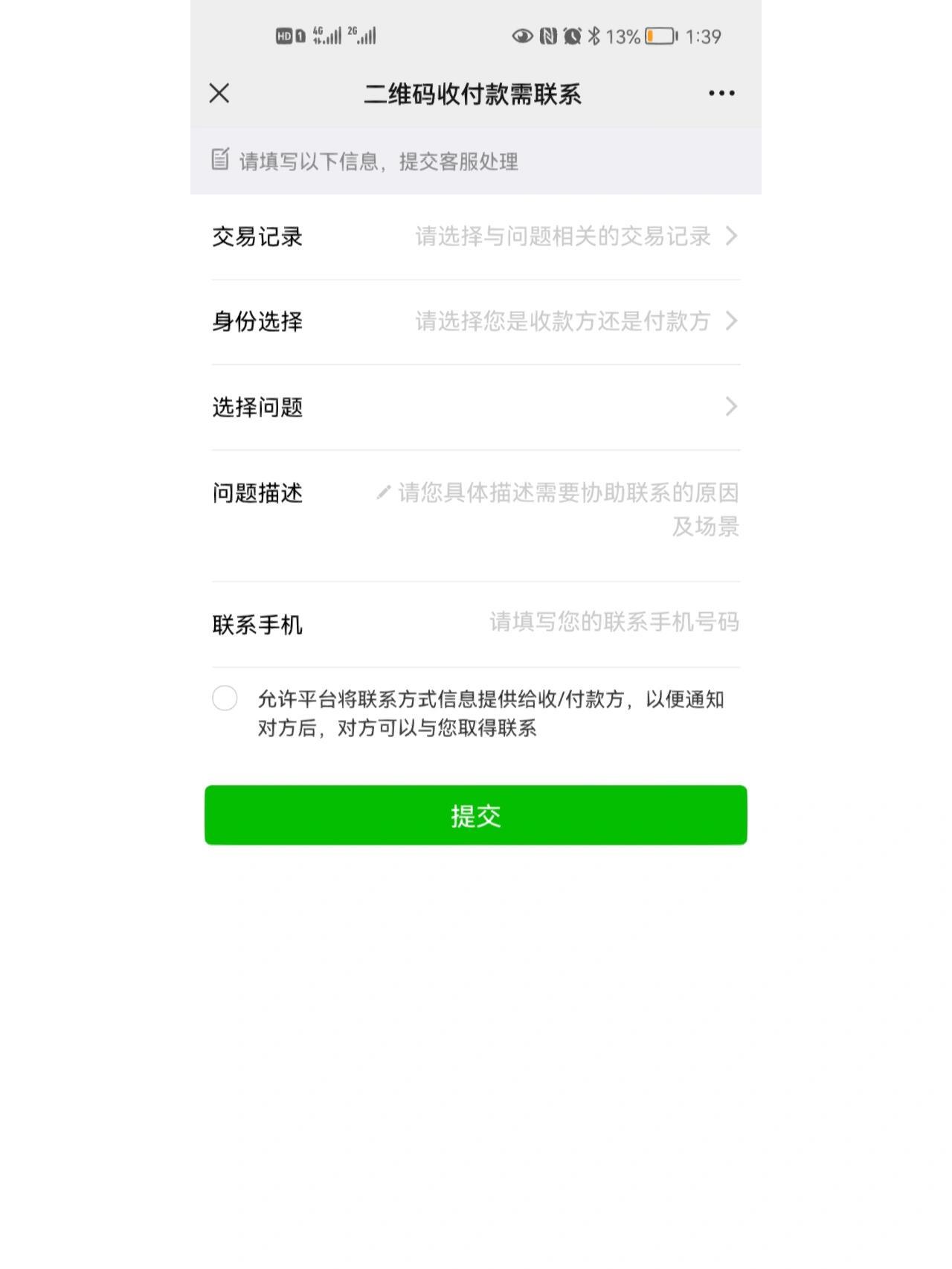Tap the HD voice status icon
Screen dimensions: 952x1269
point(284,34)
